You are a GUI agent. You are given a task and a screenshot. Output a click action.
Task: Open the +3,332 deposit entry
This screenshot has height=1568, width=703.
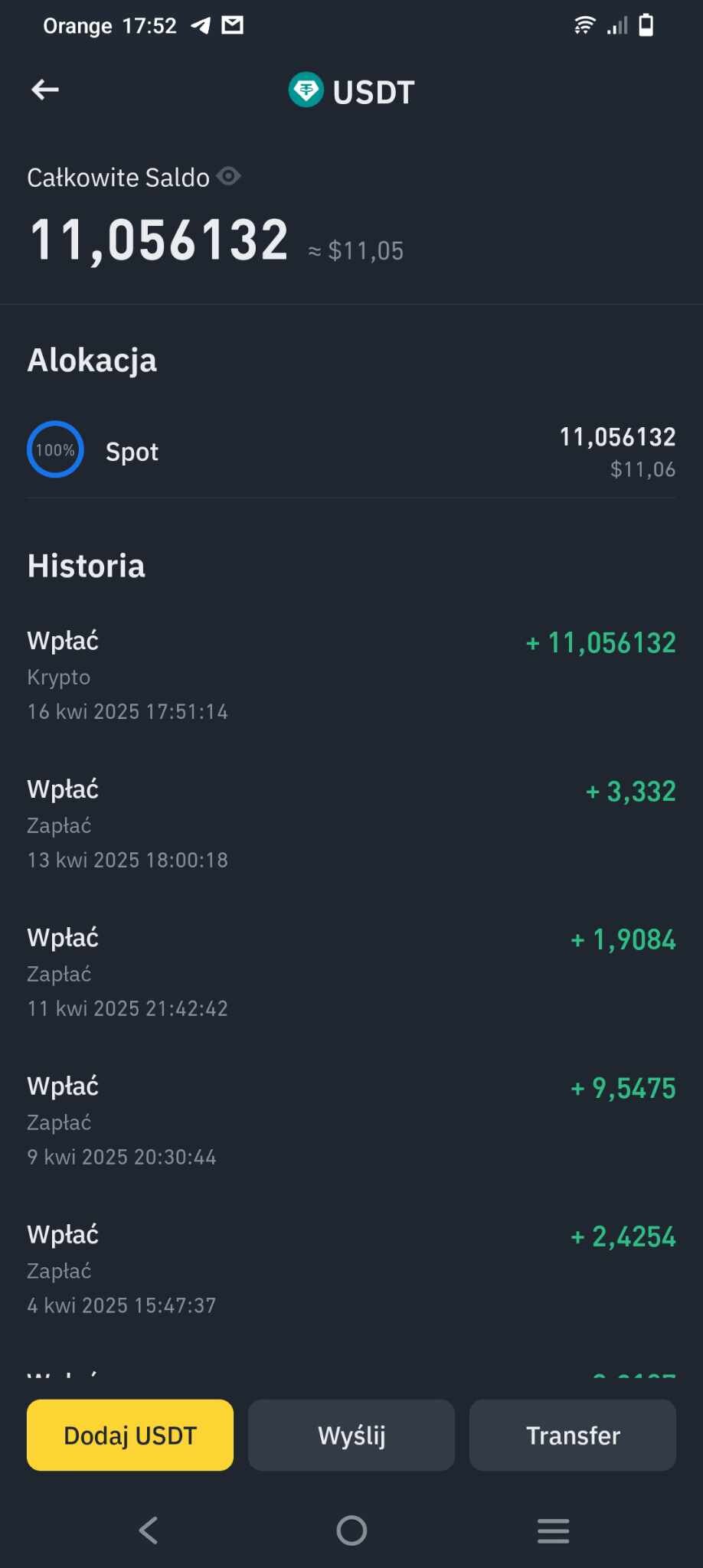[351, 824]
